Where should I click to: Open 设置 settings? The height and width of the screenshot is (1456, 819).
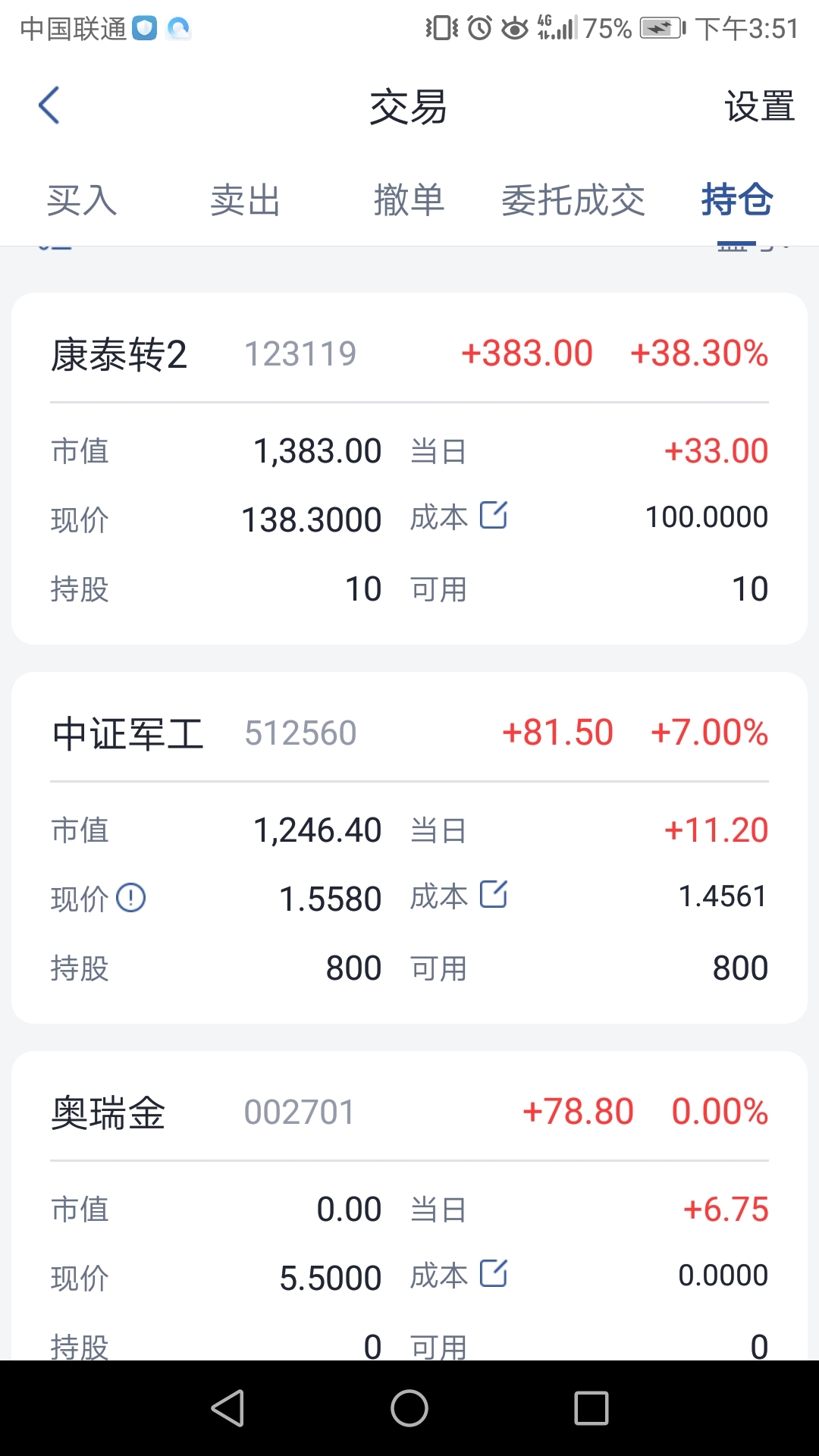coord(759,106)
